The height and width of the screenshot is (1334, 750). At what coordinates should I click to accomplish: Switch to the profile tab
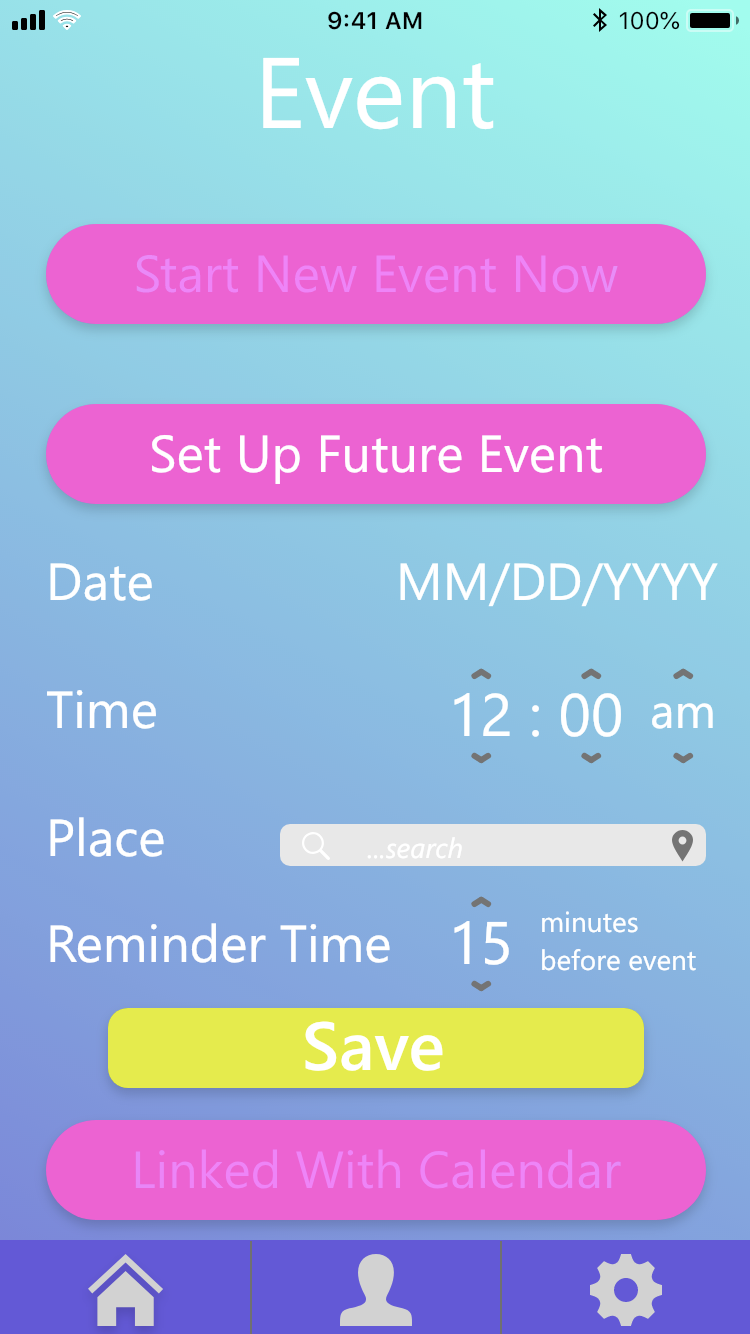pyautogui.click(x=375, y=1290)
